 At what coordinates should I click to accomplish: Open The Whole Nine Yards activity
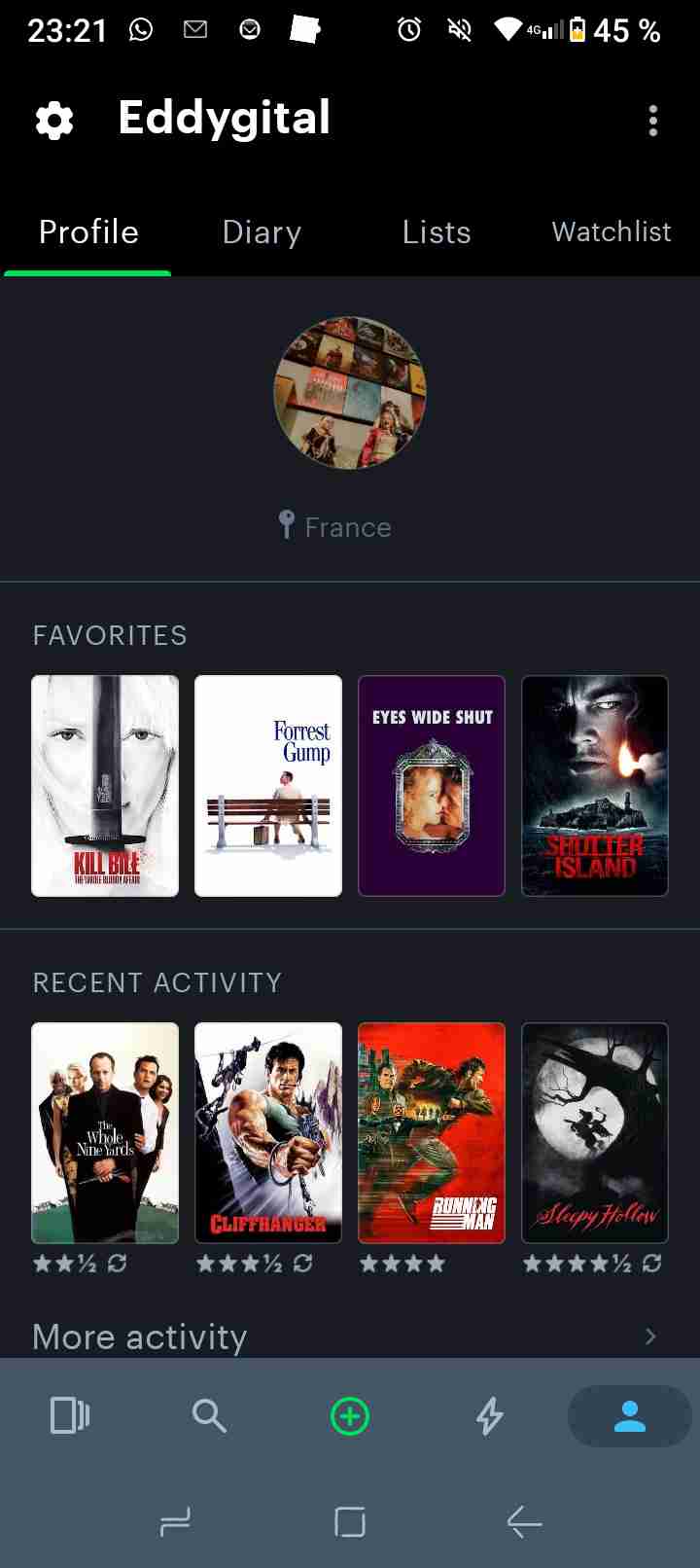105,1132
